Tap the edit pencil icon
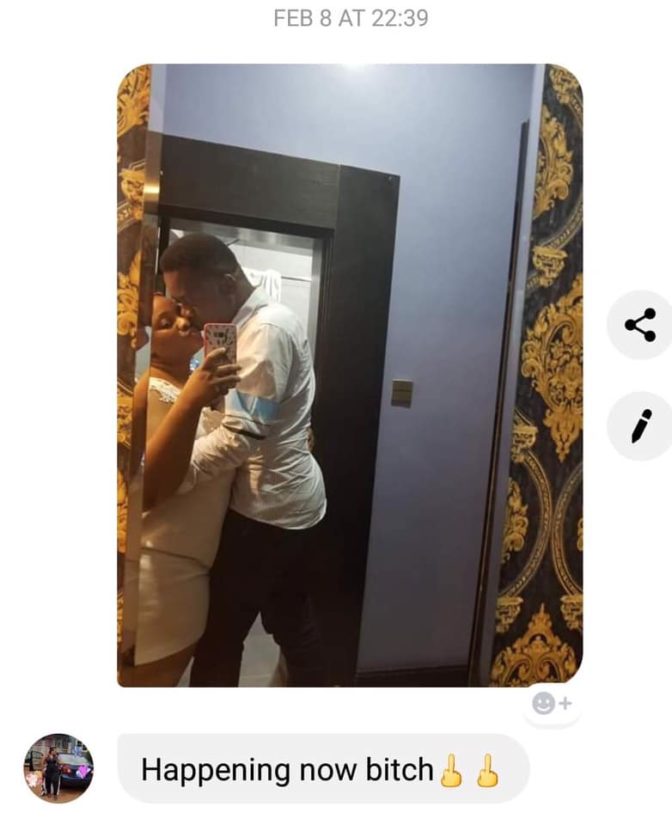The height and width of the screenshot is (825, 672). [x=640, y=426]
